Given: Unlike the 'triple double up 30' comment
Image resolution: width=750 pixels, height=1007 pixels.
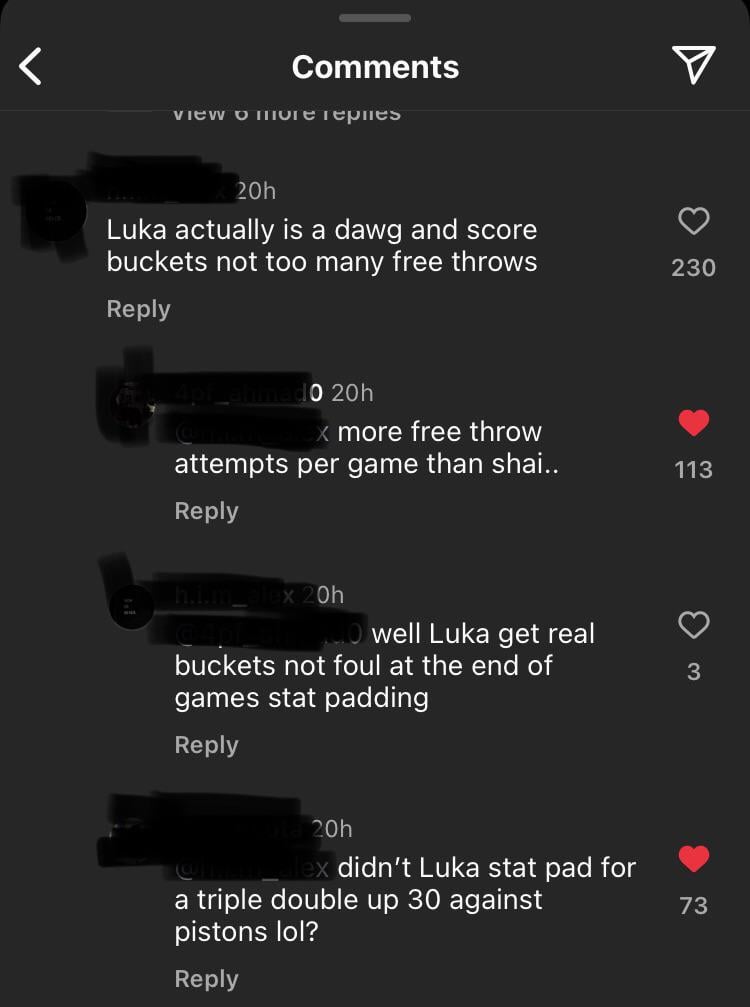Looking at the screenshot, I should pyautogui.click(x=693, y=858).
